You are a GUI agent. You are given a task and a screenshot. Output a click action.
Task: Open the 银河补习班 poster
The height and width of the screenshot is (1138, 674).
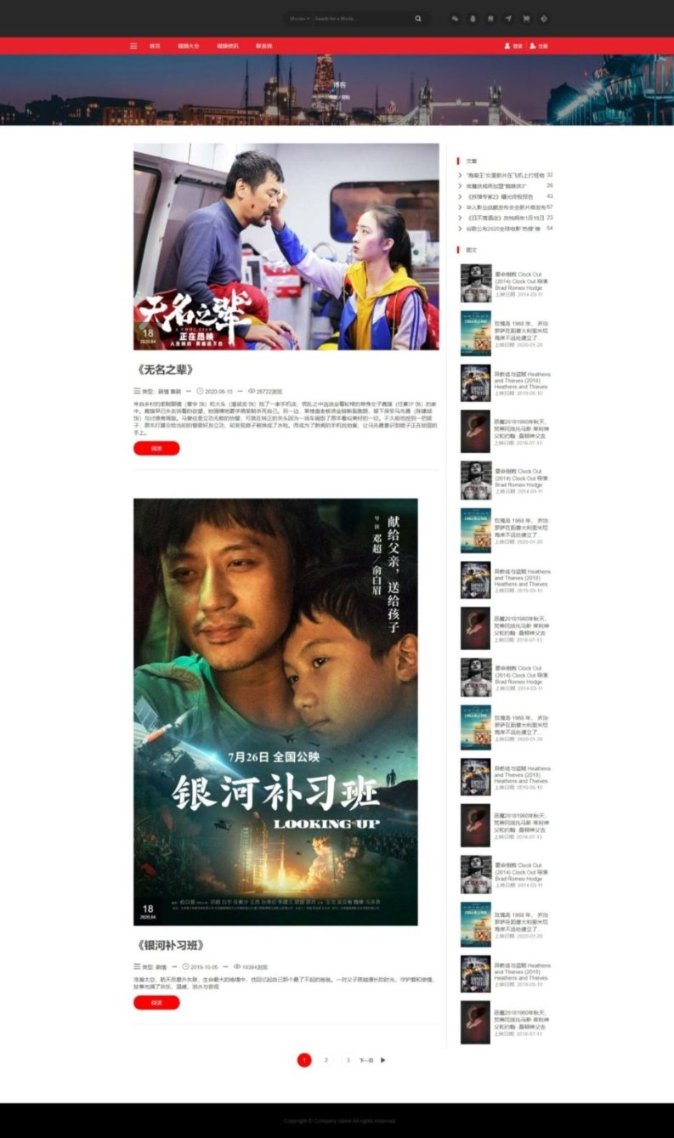(275, 711)
